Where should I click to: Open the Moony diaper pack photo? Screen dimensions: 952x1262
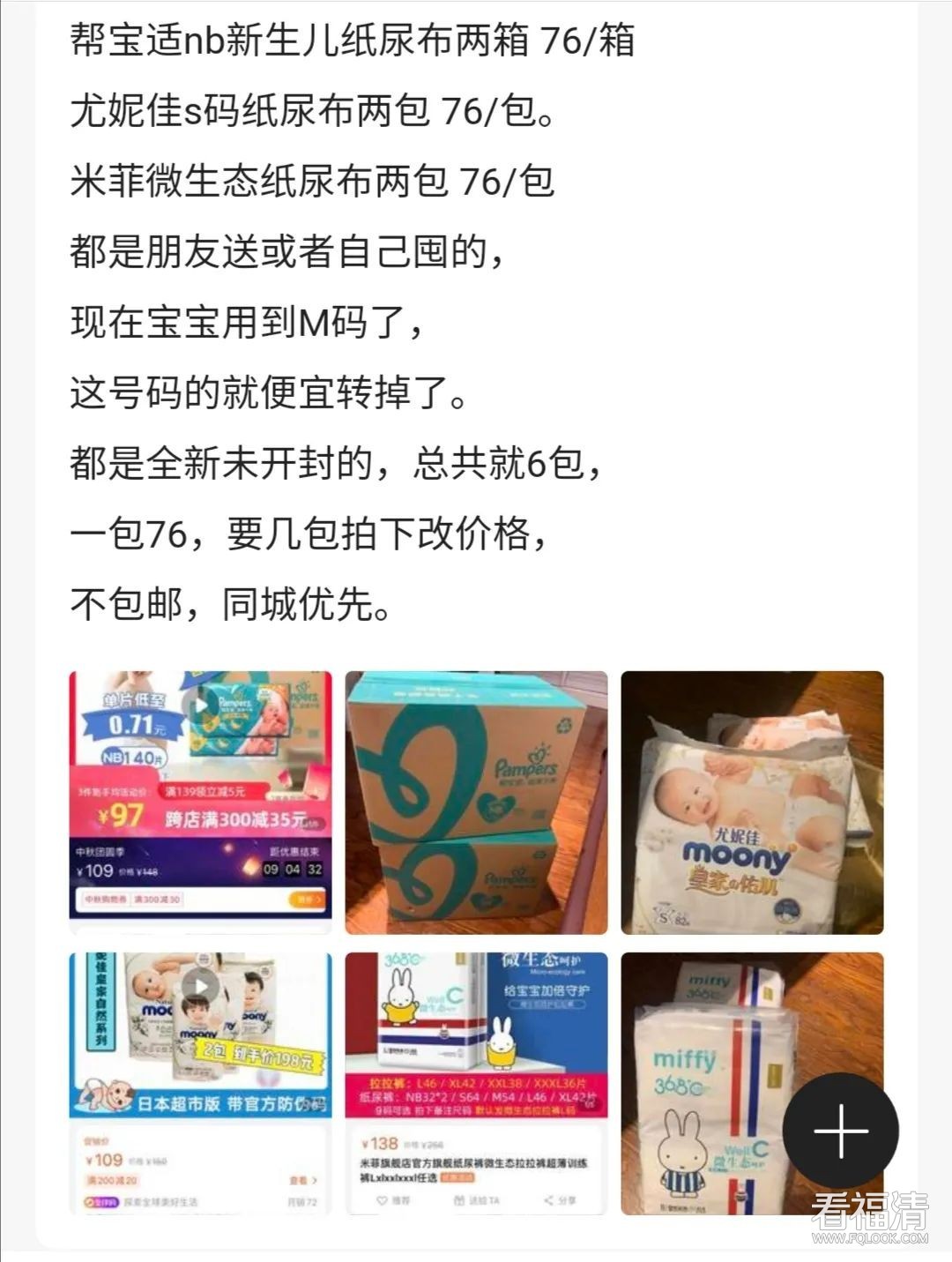[x=752, y=802]
